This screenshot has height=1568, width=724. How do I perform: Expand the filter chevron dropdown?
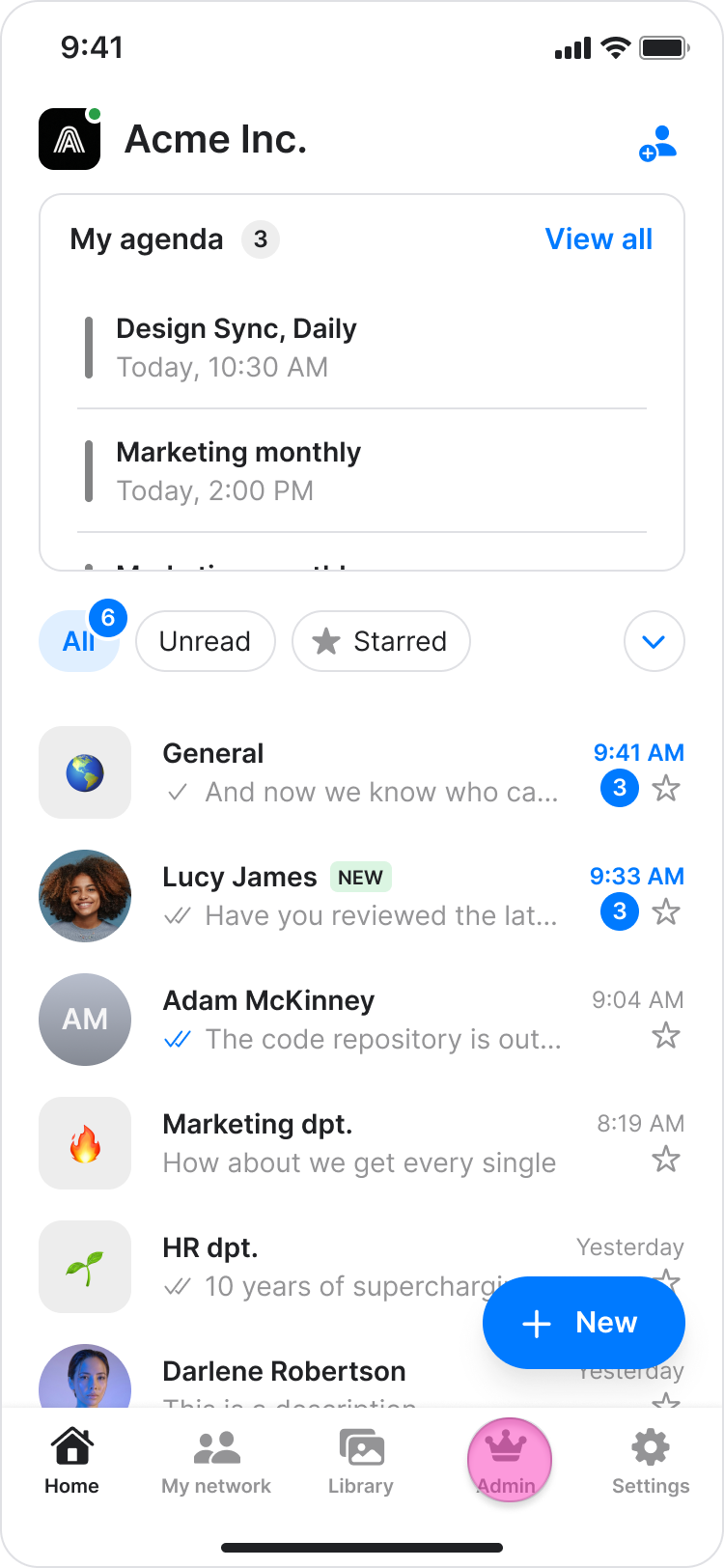654,641
